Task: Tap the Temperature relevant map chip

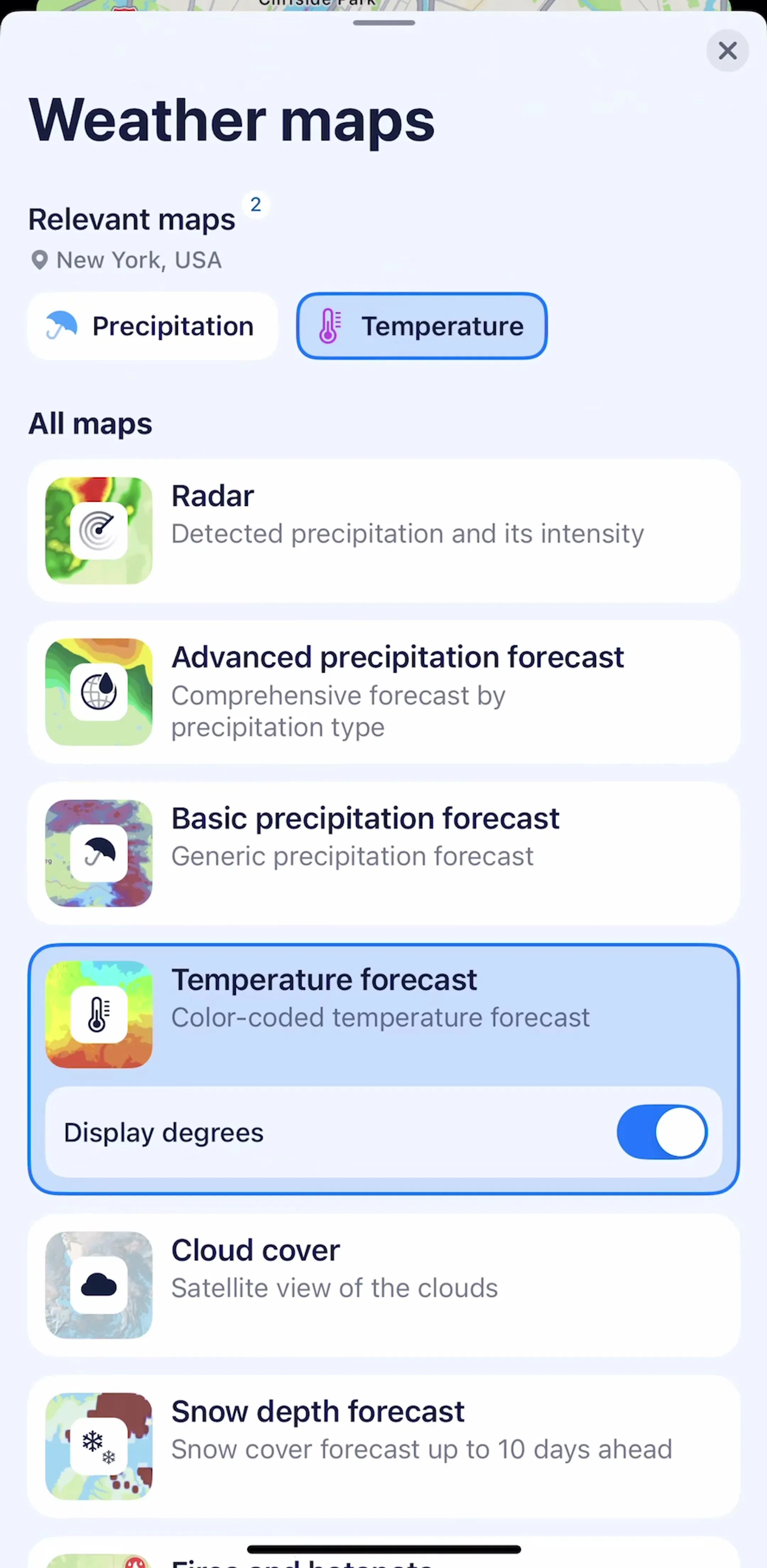Action: point(421,326)
